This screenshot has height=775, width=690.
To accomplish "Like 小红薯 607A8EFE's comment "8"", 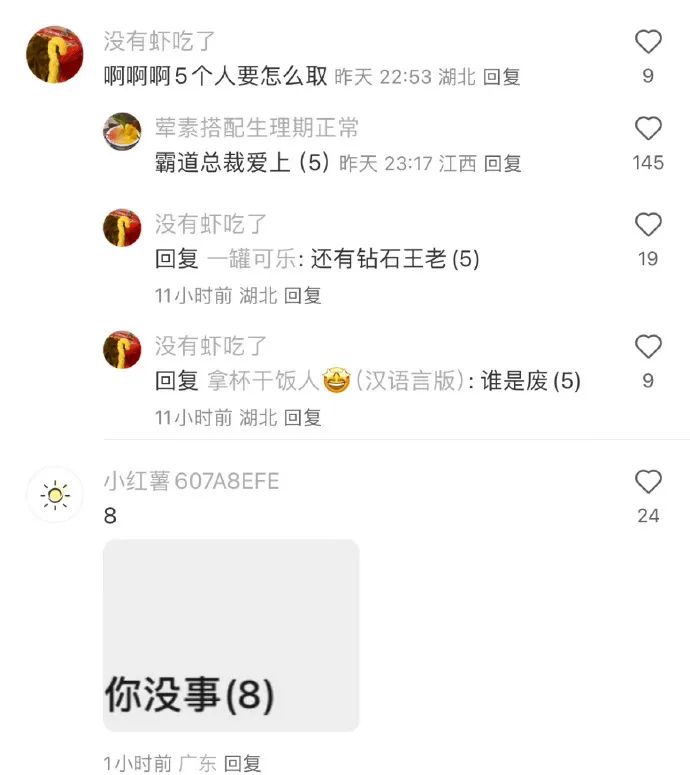I will coord(648,483).
